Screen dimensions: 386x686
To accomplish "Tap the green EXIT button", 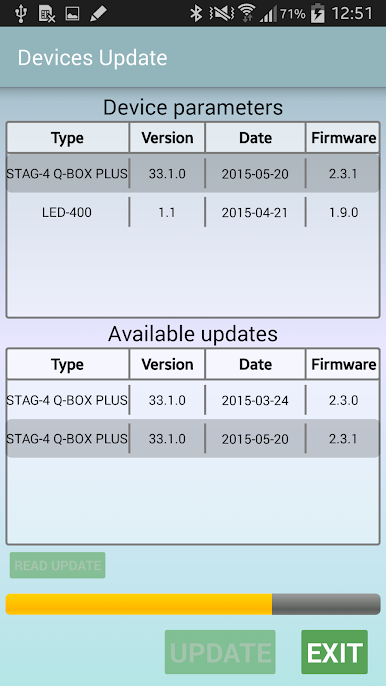I will [334, 652].
